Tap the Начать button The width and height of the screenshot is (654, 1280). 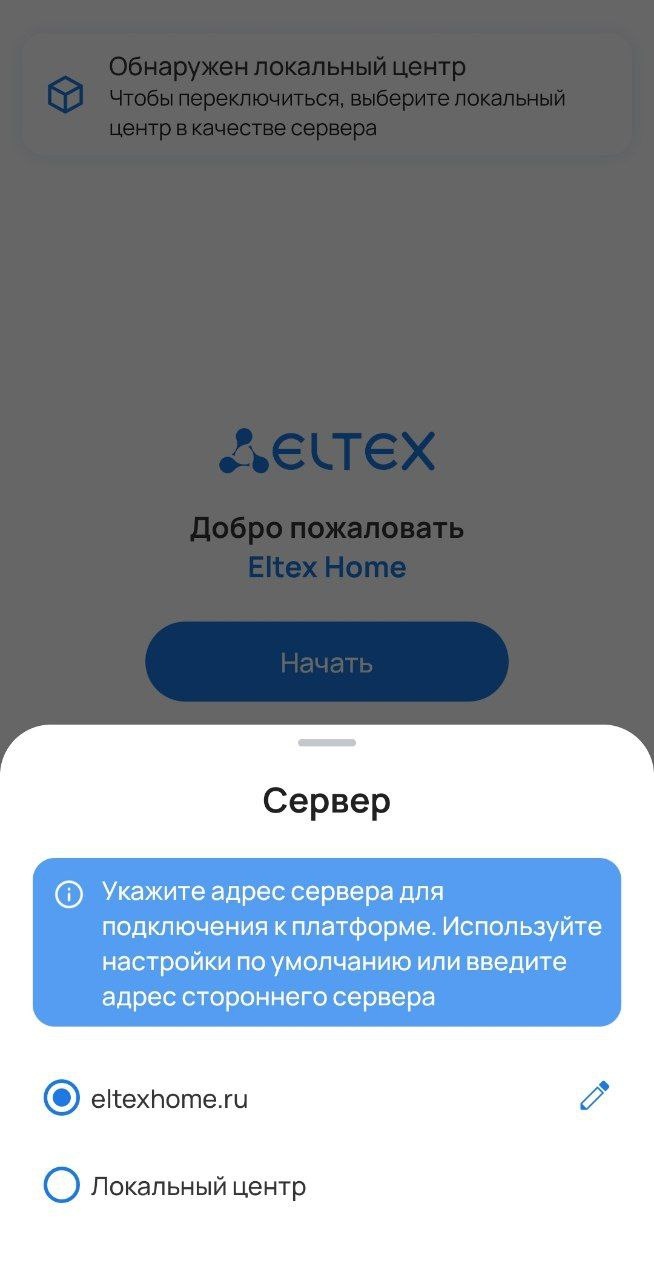point(327,662)
